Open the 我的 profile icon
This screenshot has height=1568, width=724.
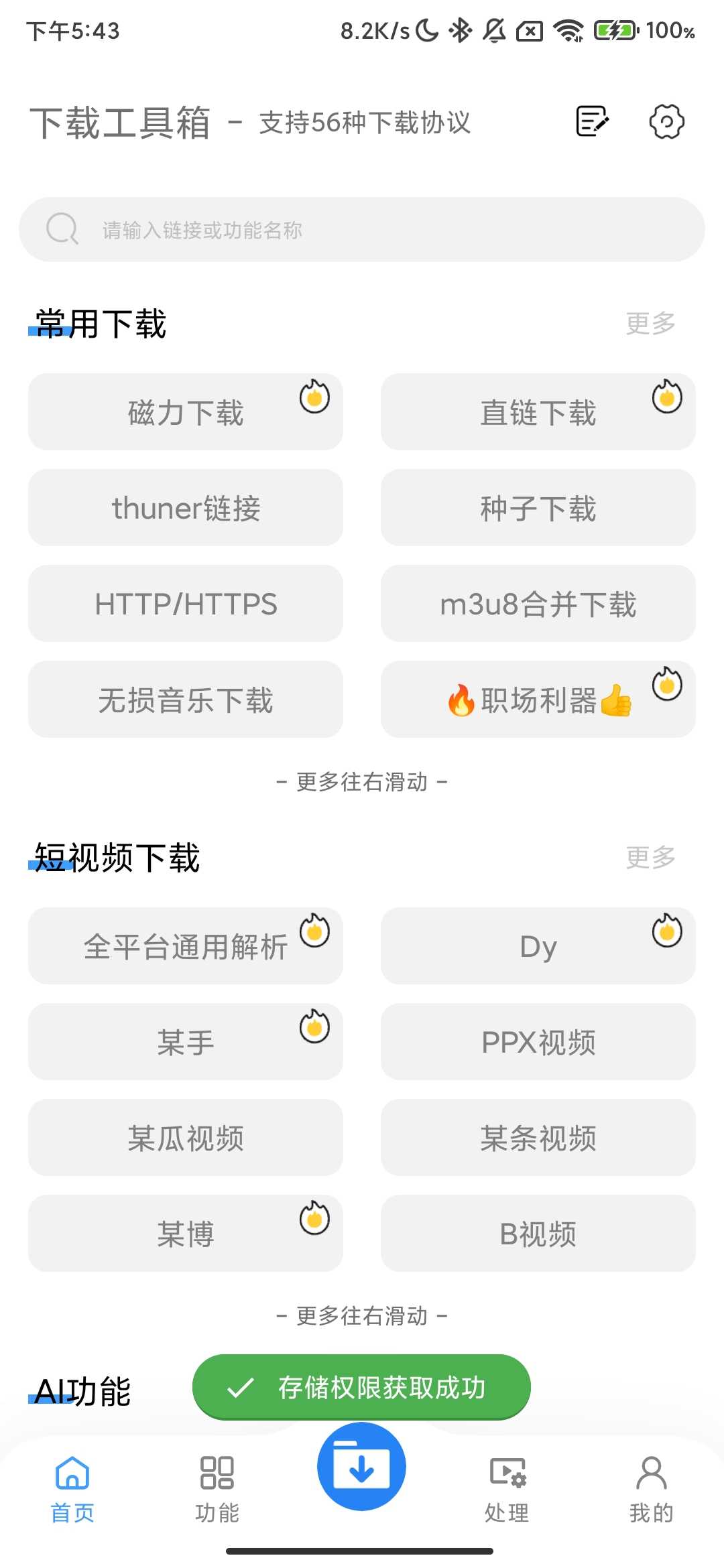click(651, 1471)
